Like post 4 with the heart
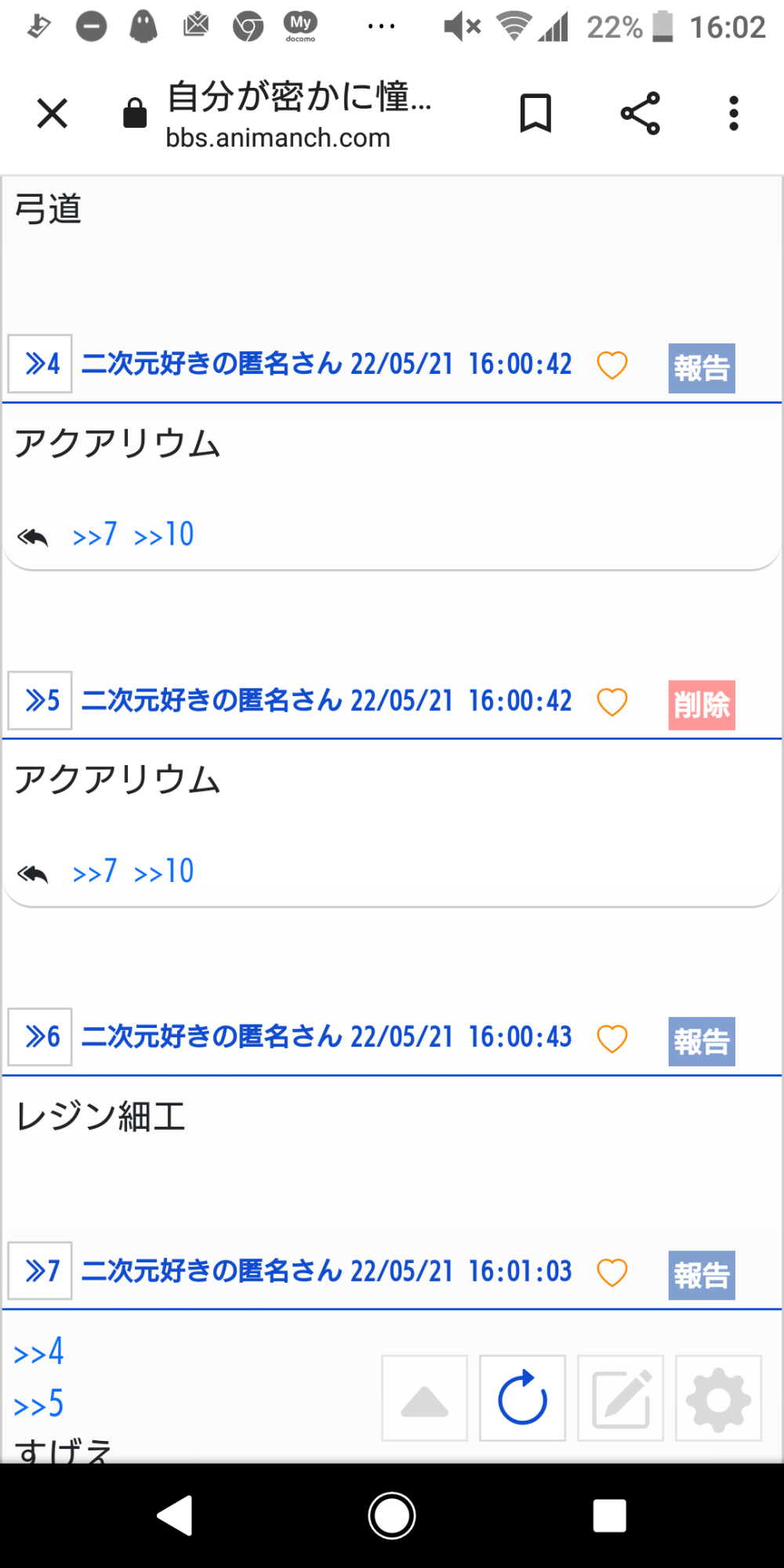 612,365
